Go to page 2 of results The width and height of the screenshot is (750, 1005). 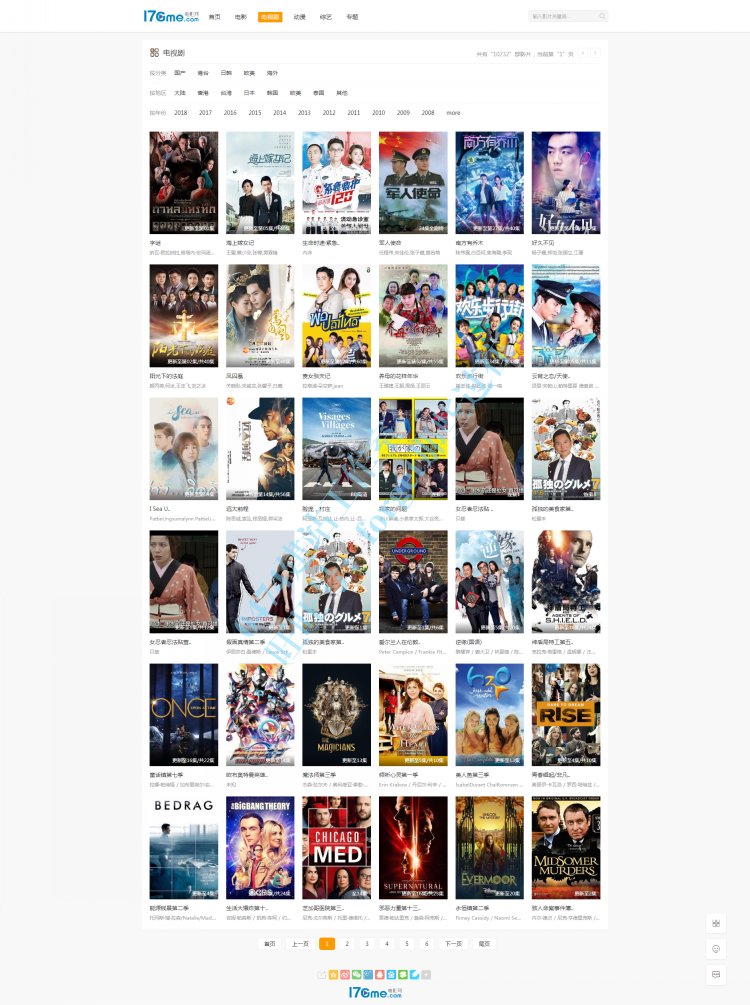(347, 943)
